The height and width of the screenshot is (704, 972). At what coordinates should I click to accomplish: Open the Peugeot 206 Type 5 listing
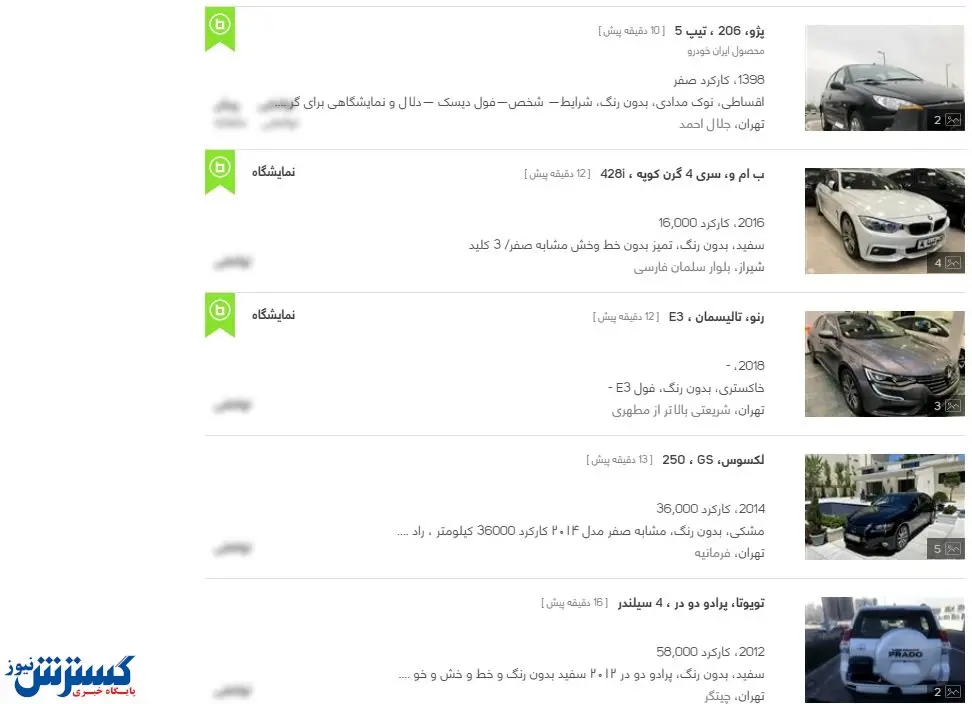pyautogui.click(x=719, y=31)
